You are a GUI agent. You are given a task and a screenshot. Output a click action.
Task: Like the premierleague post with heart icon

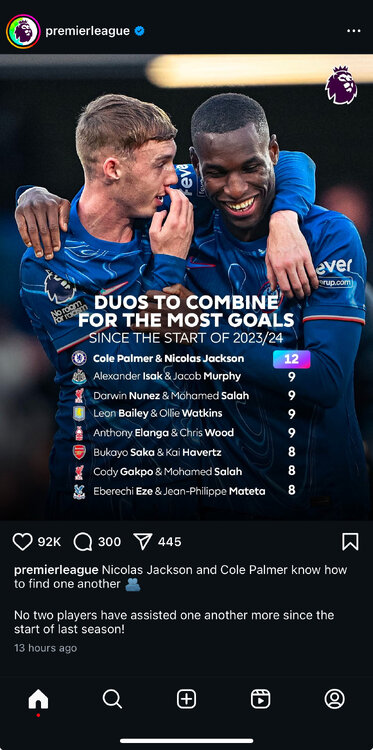click(x=22, y=542)
